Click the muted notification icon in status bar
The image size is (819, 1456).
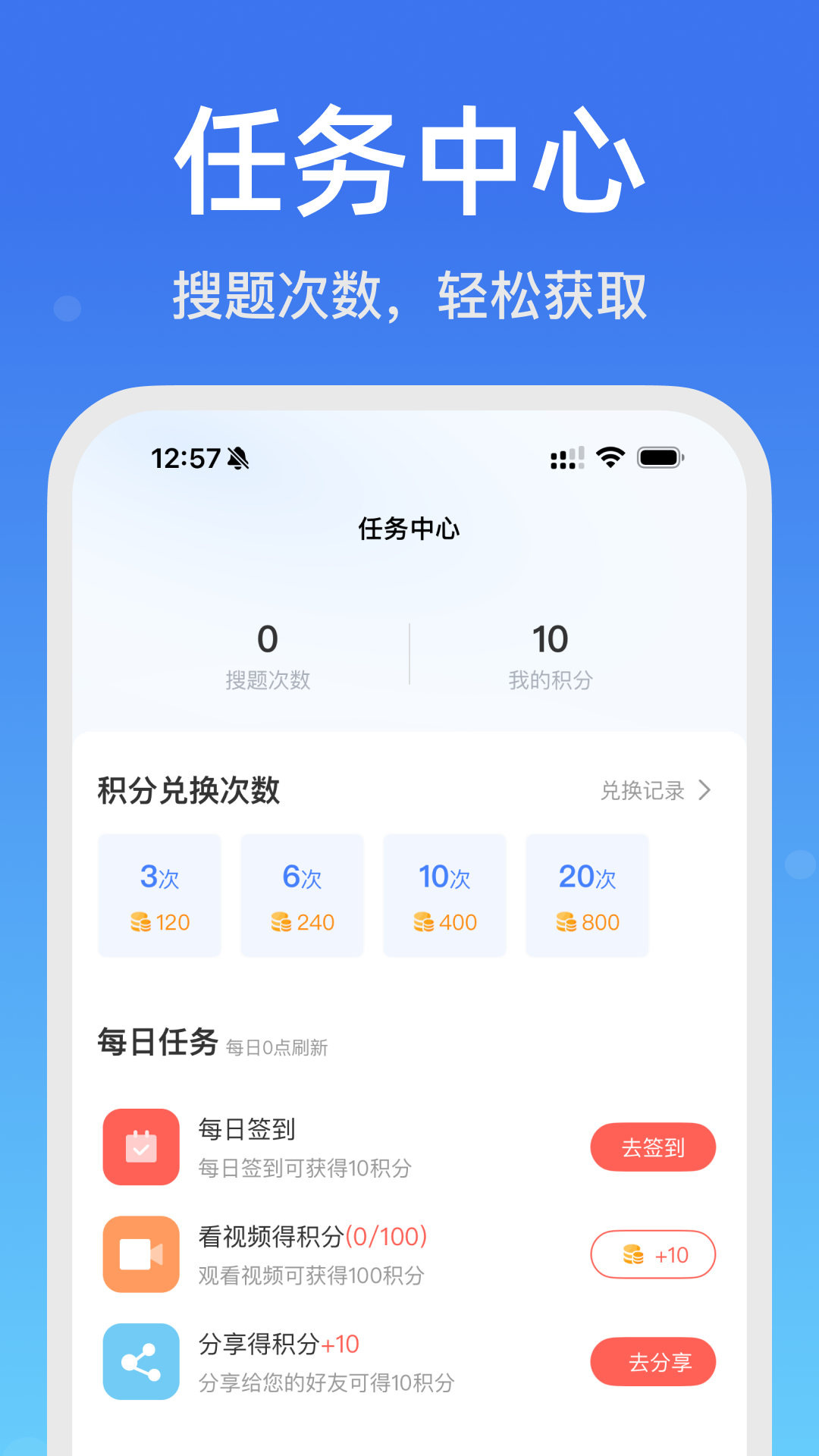click(237, 457)
